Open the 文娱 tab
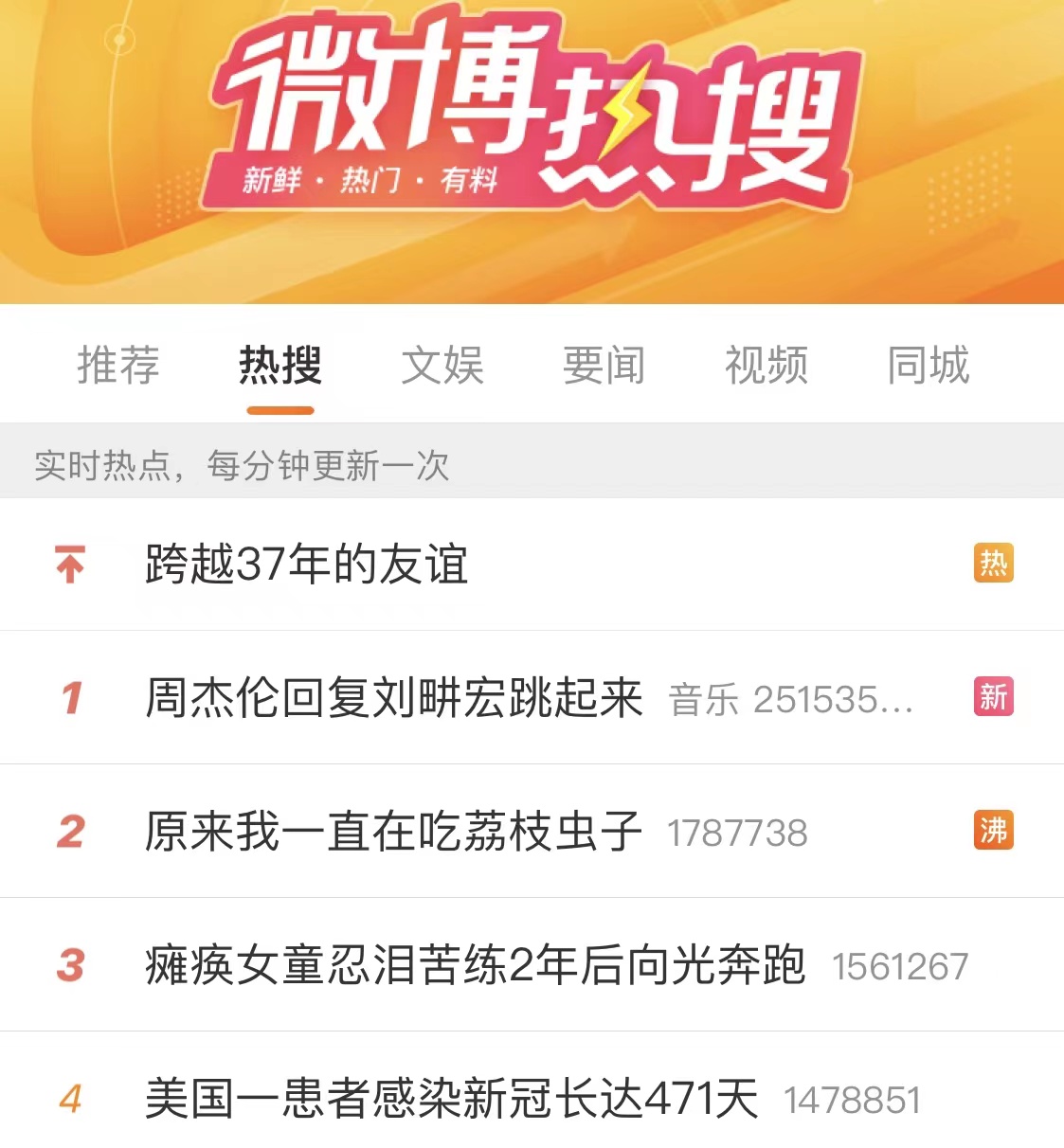This screenshot has height=1148, width=1064. (x=442, y=366)
